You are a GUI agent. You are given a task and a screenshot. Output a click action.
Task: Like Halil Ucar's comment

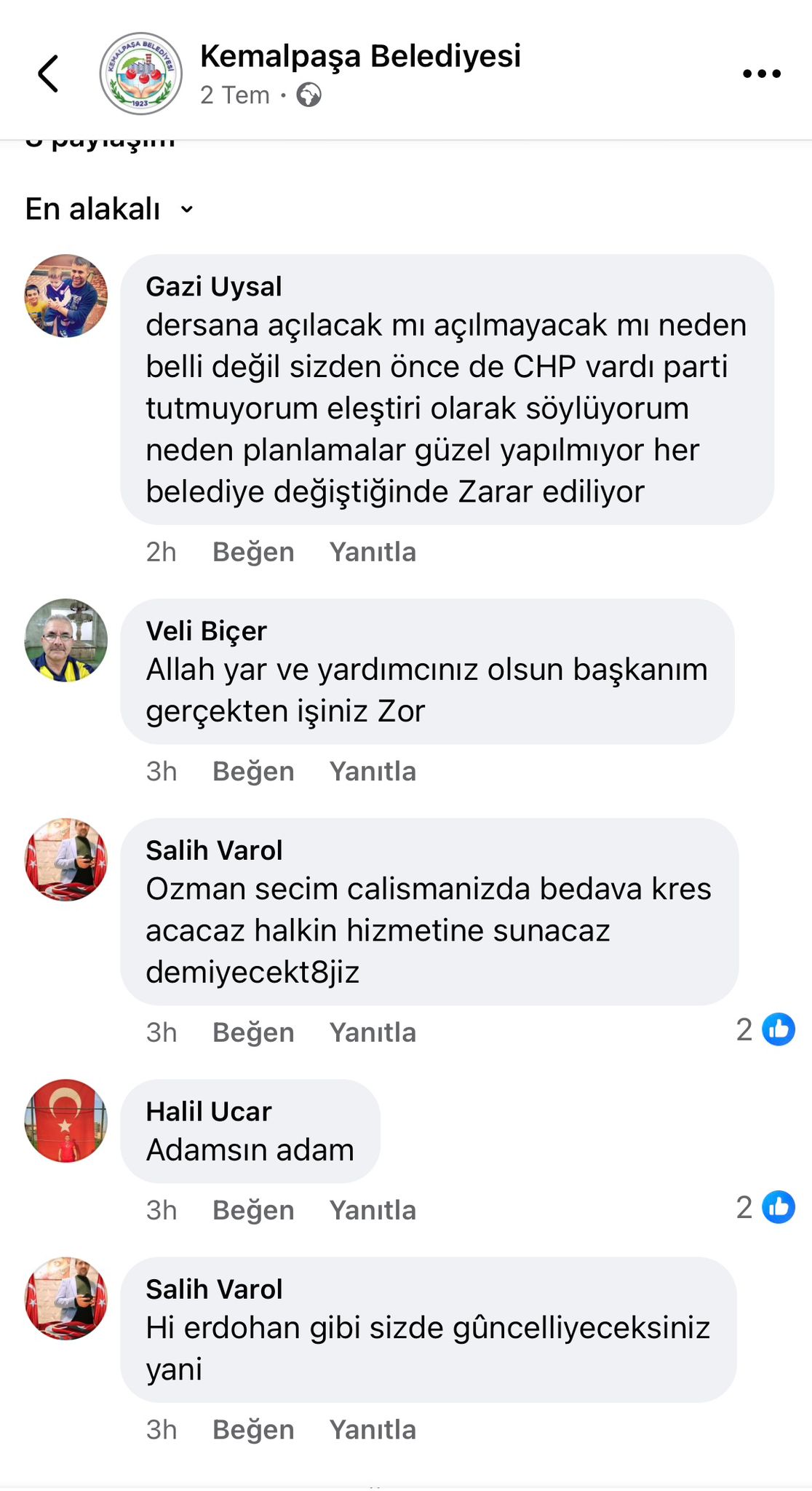pos(253,1210)
